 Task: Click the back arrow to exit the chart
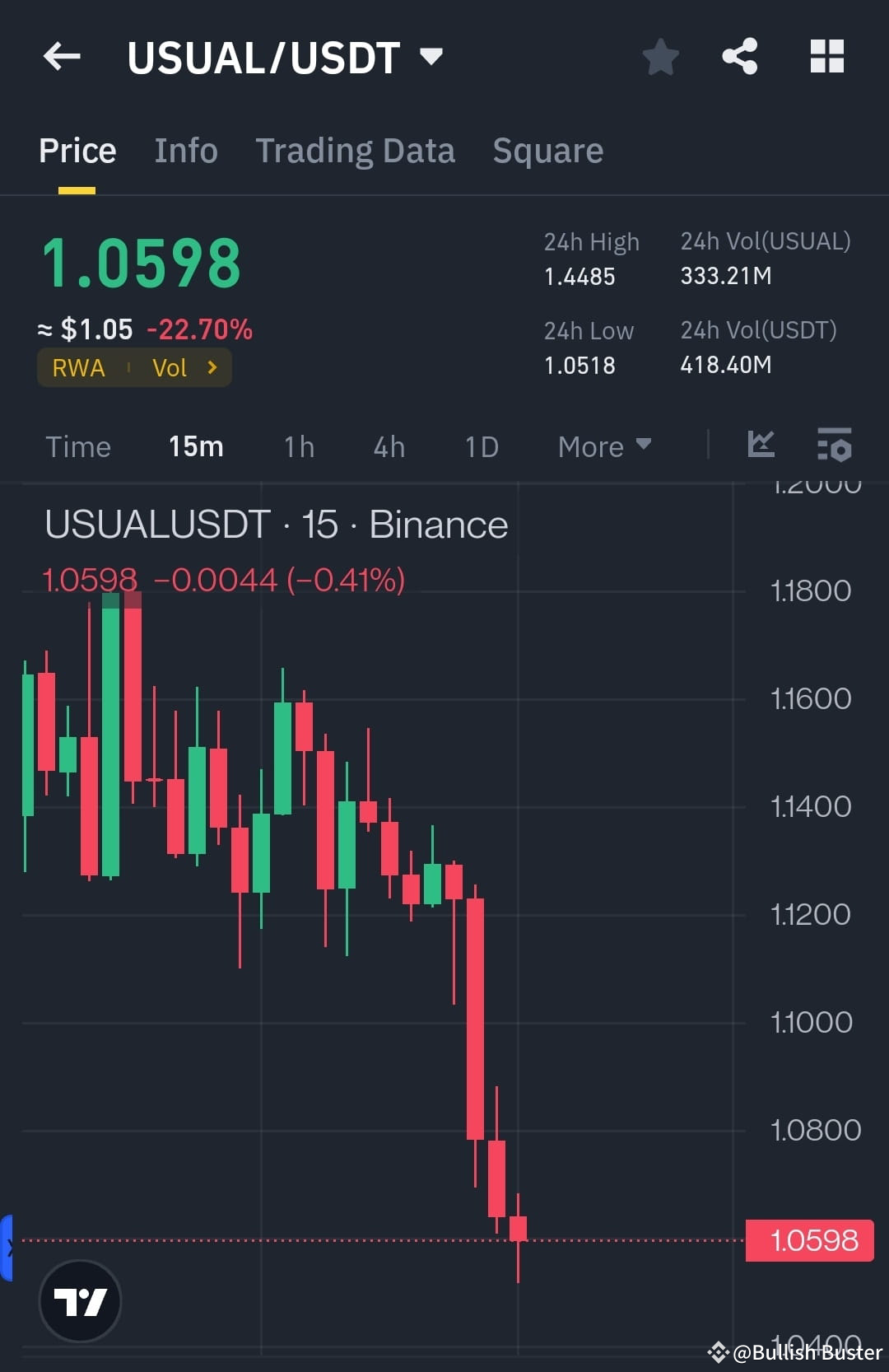point(61,56)
